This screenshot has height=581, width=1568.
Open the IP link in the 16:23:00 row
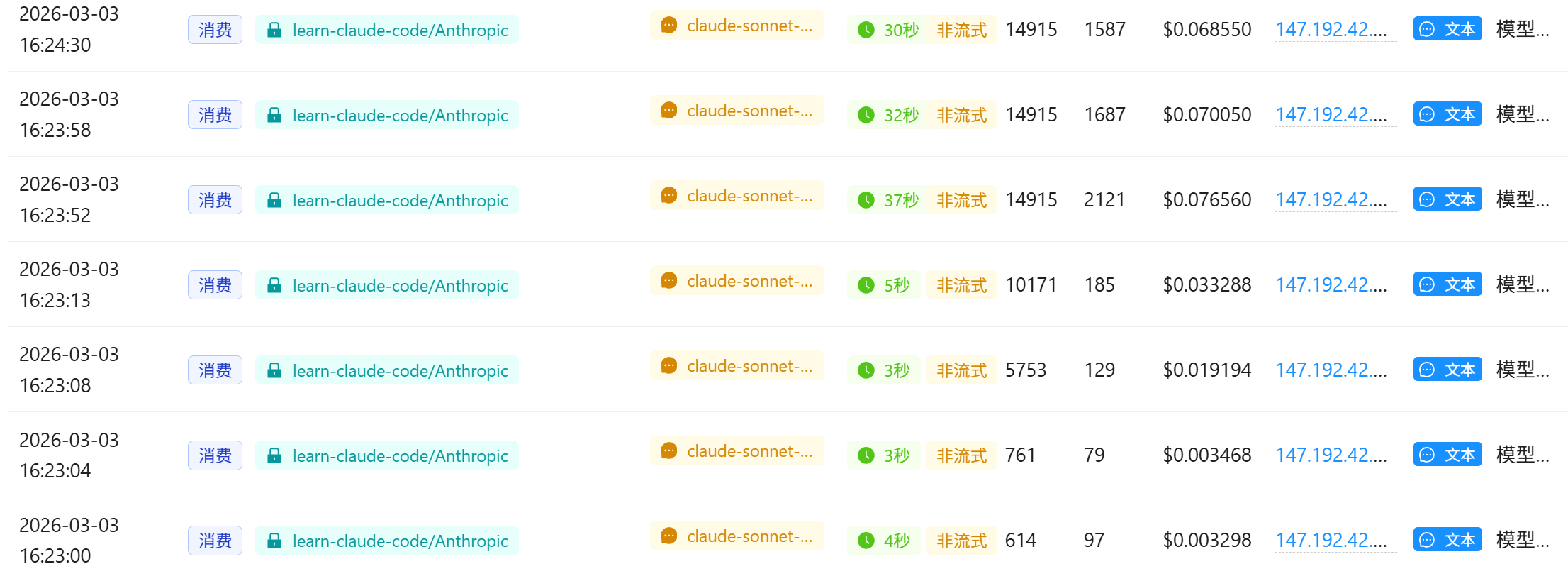click(x=1331, y=541)
